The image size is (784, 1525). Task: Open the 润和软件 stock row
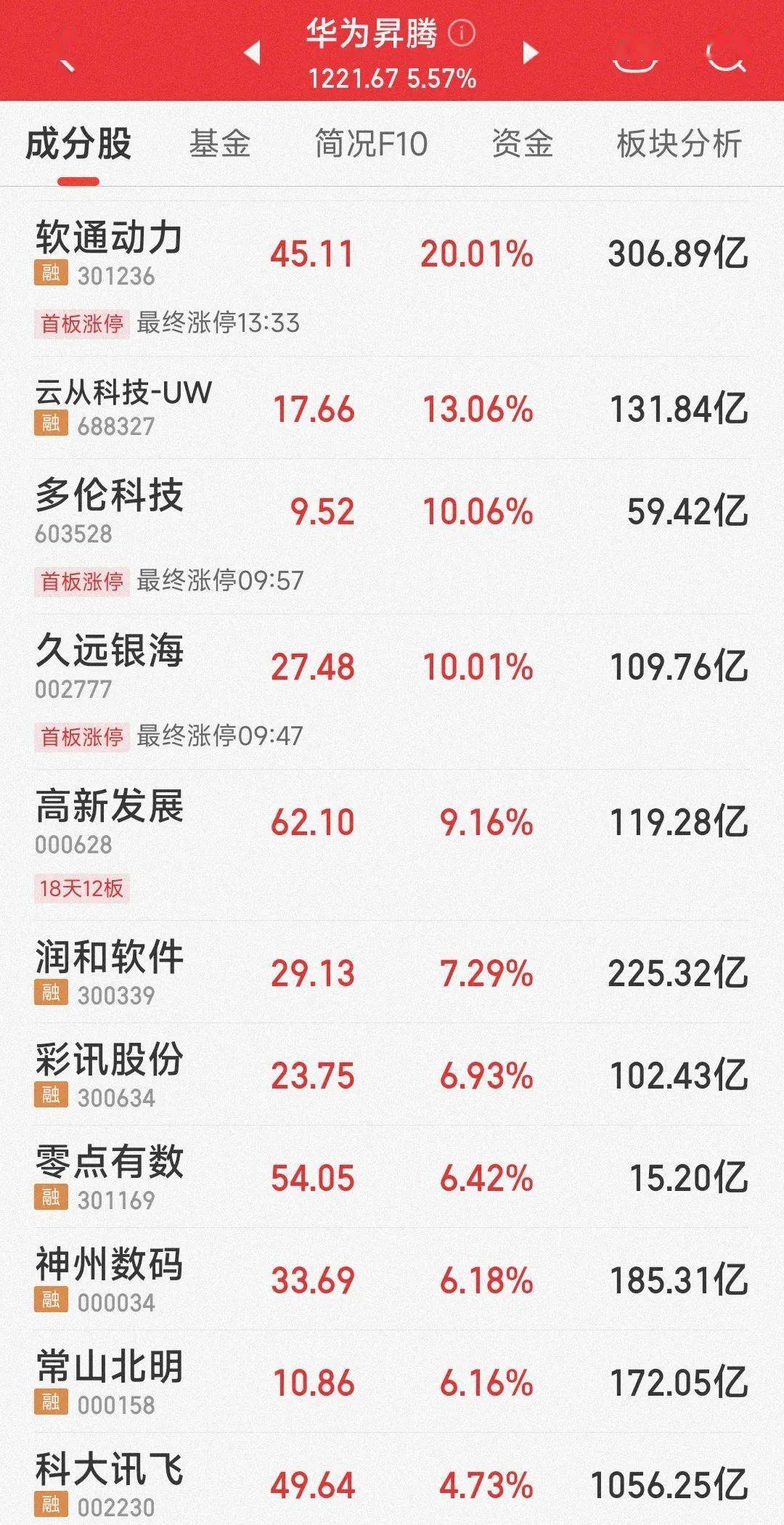coord(392,972)
